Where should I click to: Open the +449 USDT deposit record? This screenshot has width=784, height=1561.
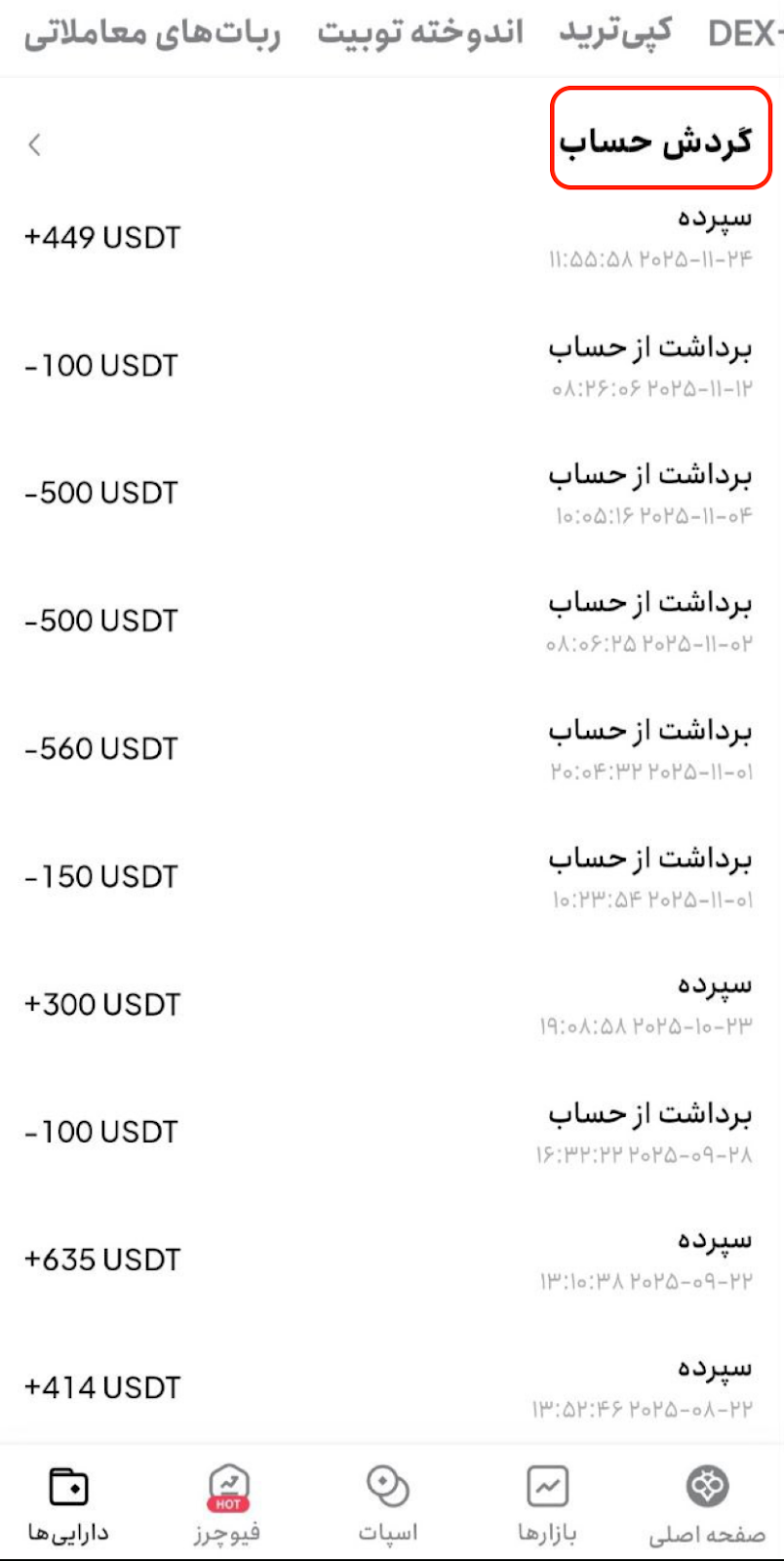point(390,237)
